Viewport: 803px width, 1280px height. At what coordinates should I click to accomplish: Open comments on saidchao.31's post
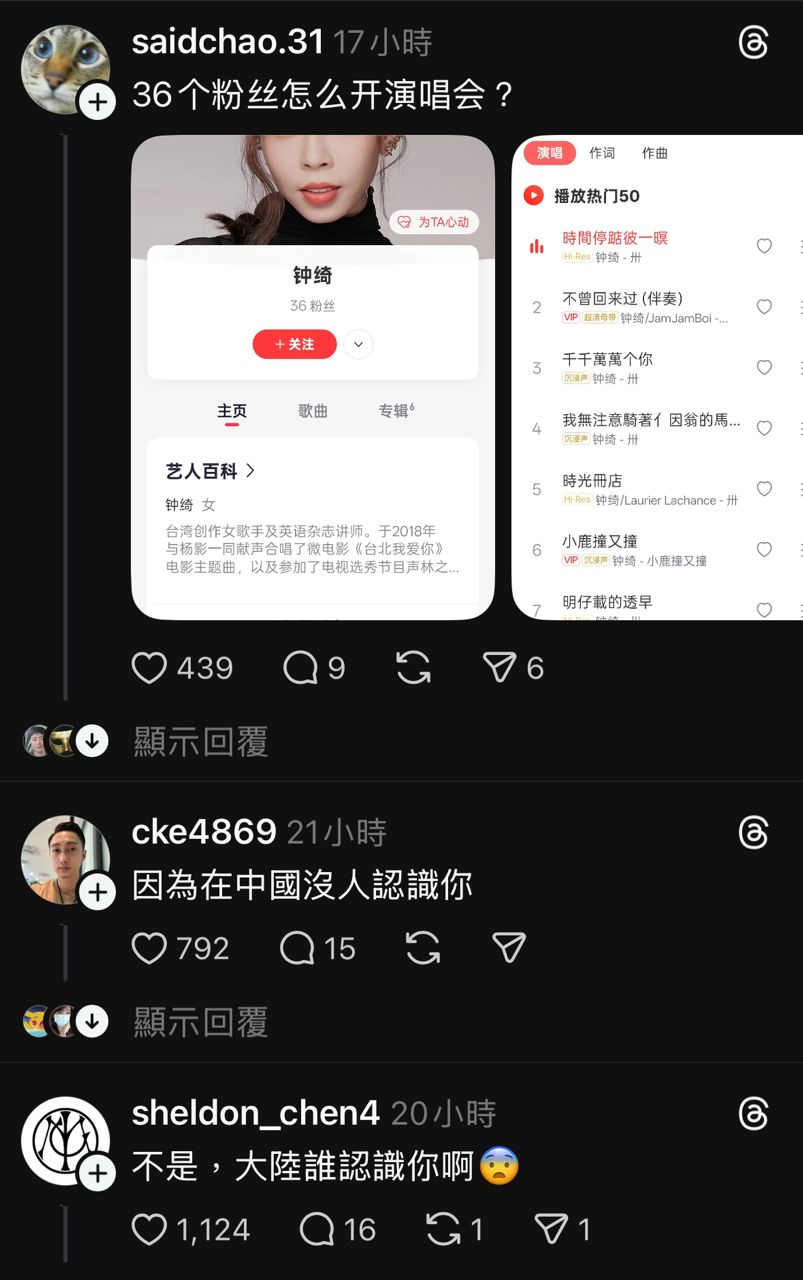[x=300, y=668]
